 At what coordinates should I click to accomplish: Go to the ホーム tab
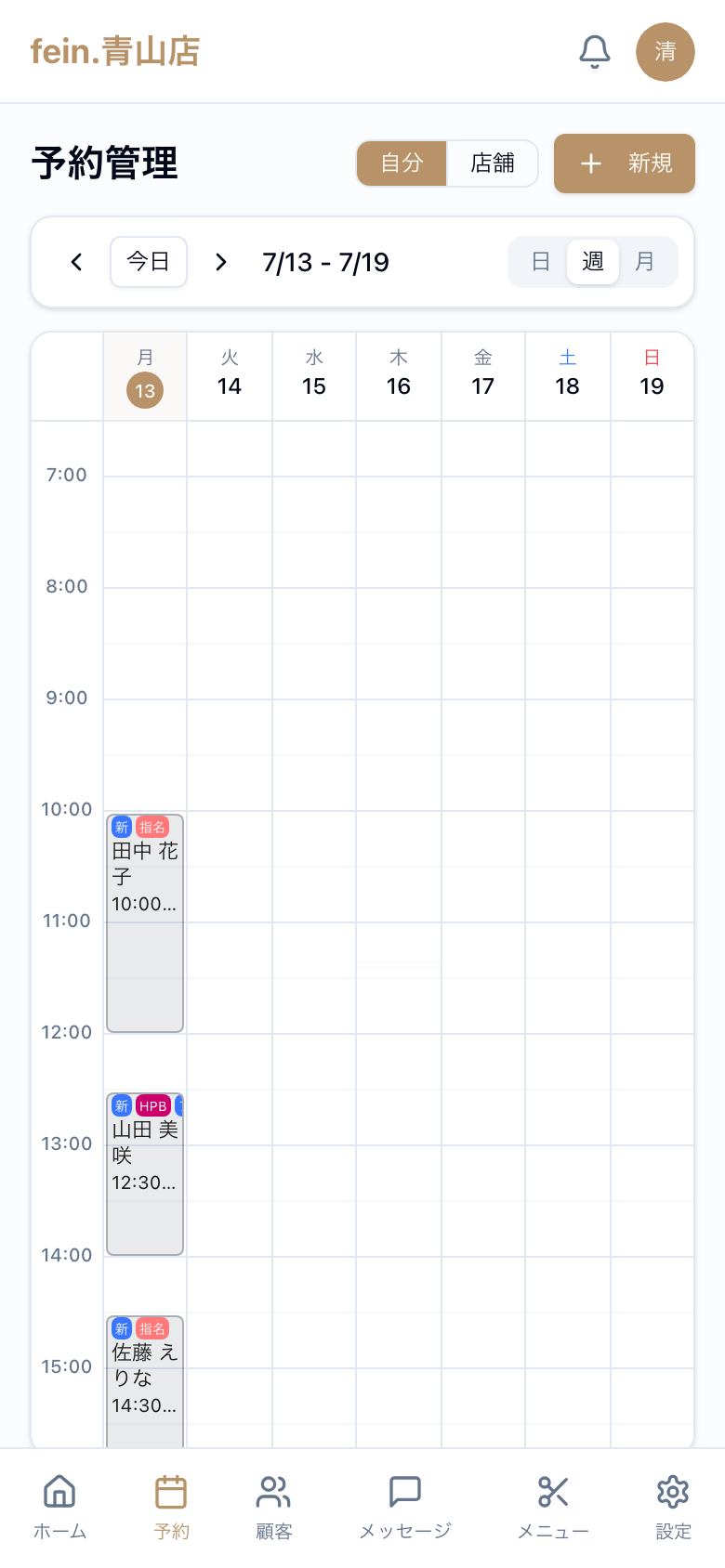60,1507
